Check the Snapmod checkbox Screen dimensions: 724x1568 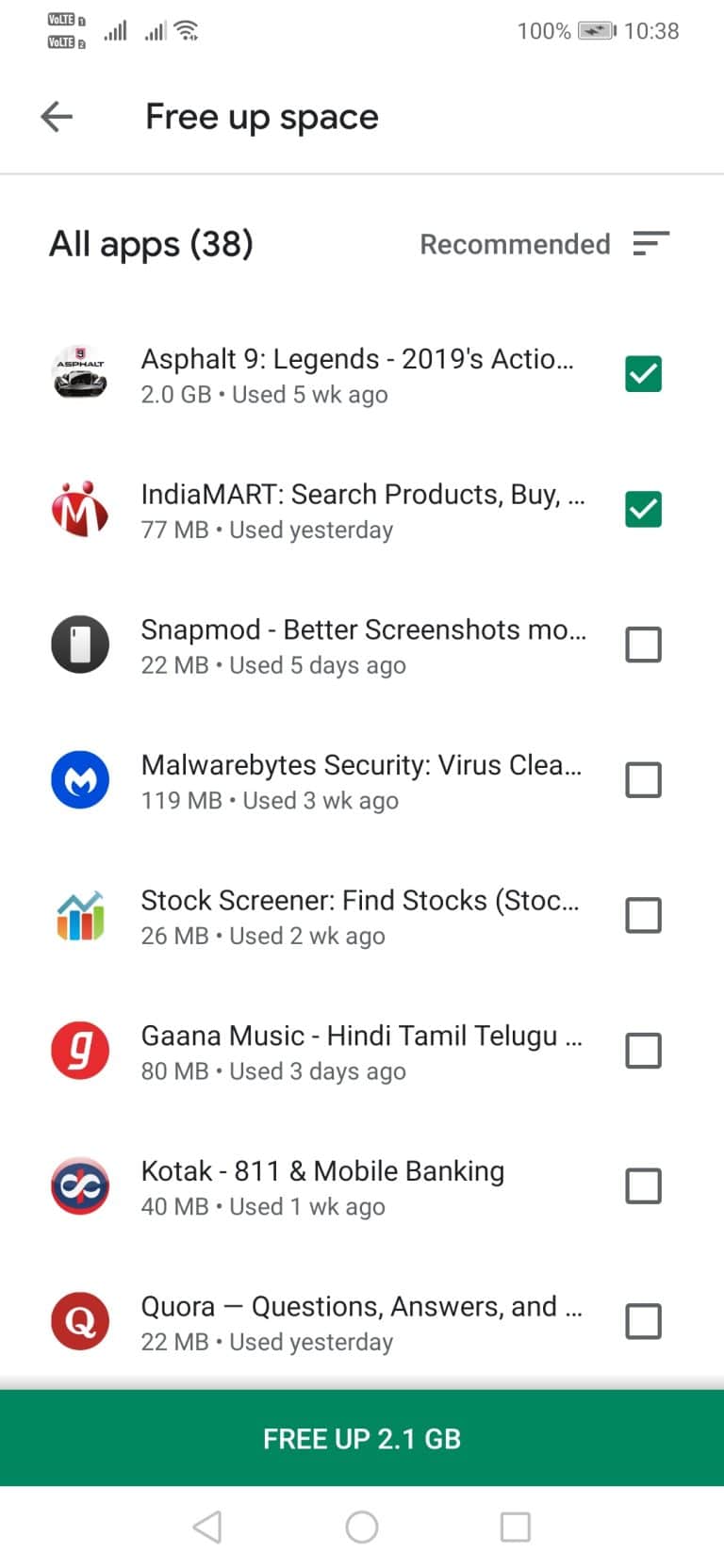coord(643,645)
